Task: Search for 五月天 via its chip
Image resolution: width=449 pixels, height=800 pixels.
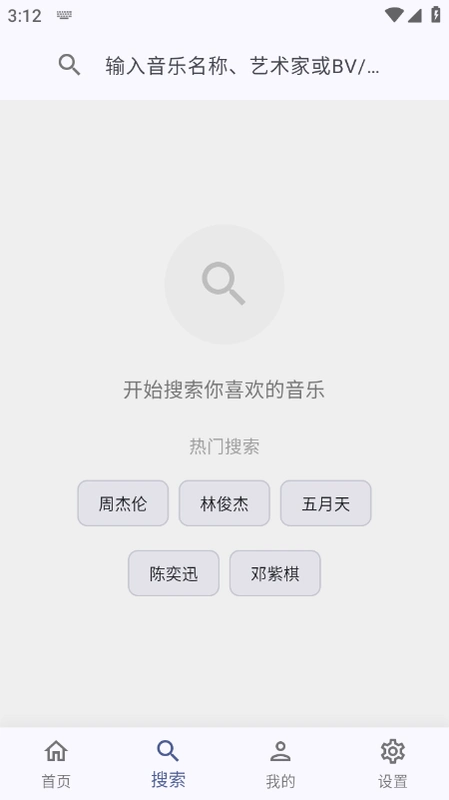Action: tap(326, 503)
